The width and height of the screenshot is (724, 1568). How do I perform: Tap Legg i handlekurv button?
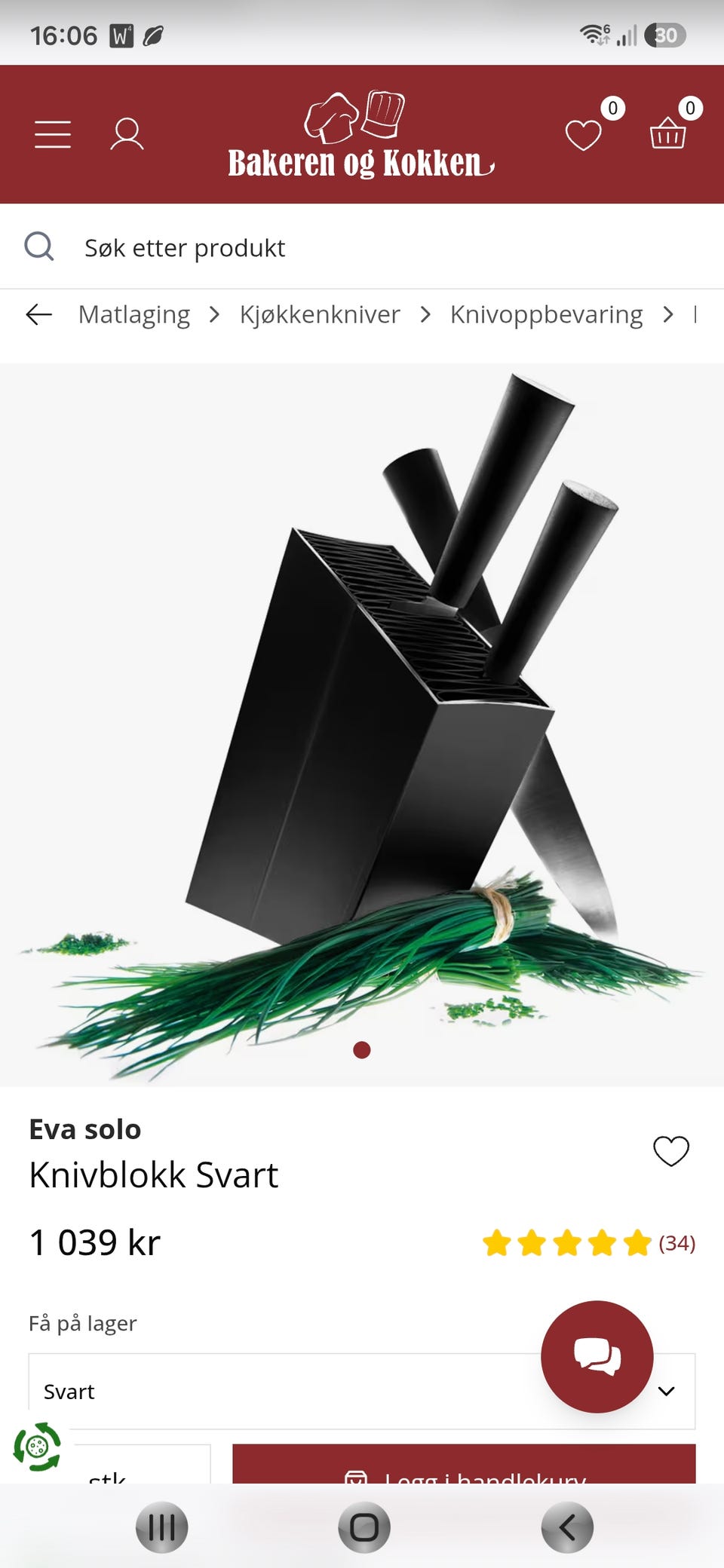click(464, 1464)
